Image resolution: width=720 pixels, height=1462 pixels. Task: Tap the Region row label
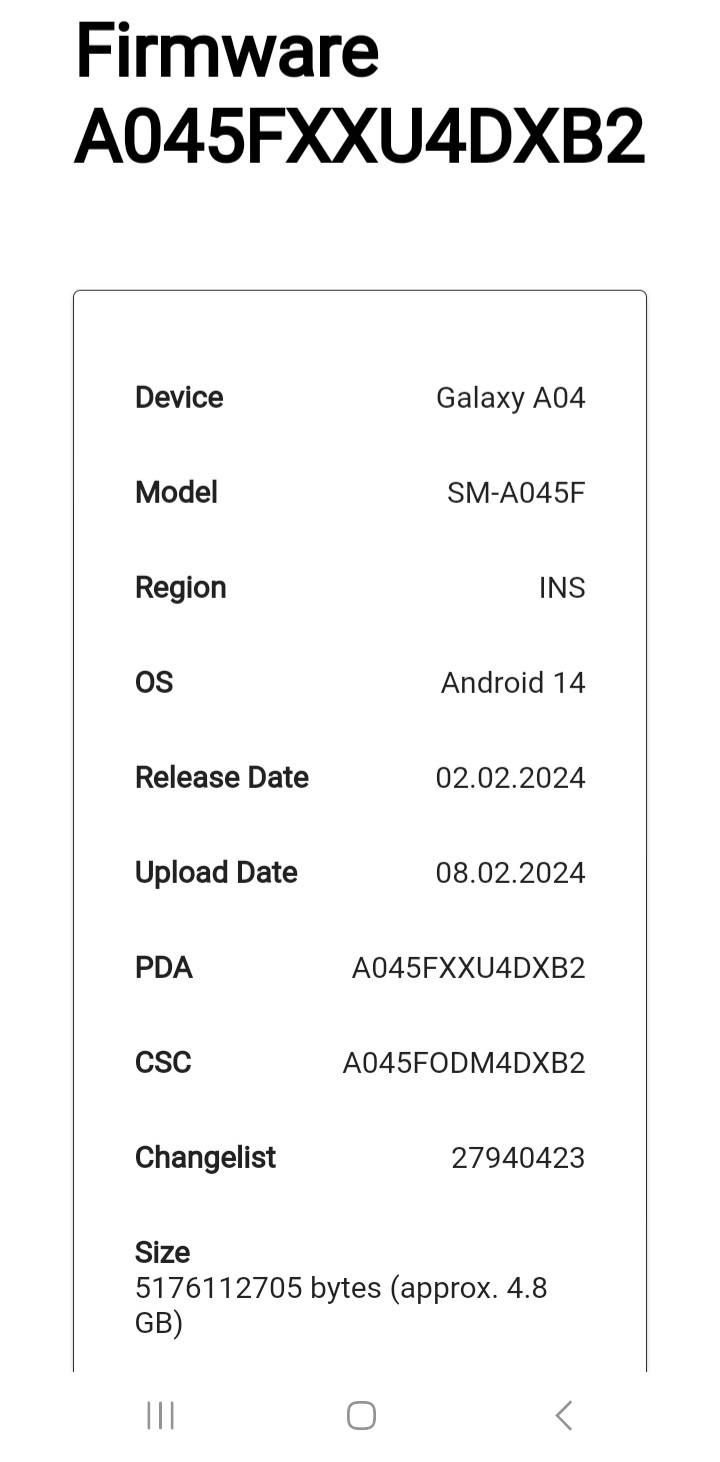(181, 587)
